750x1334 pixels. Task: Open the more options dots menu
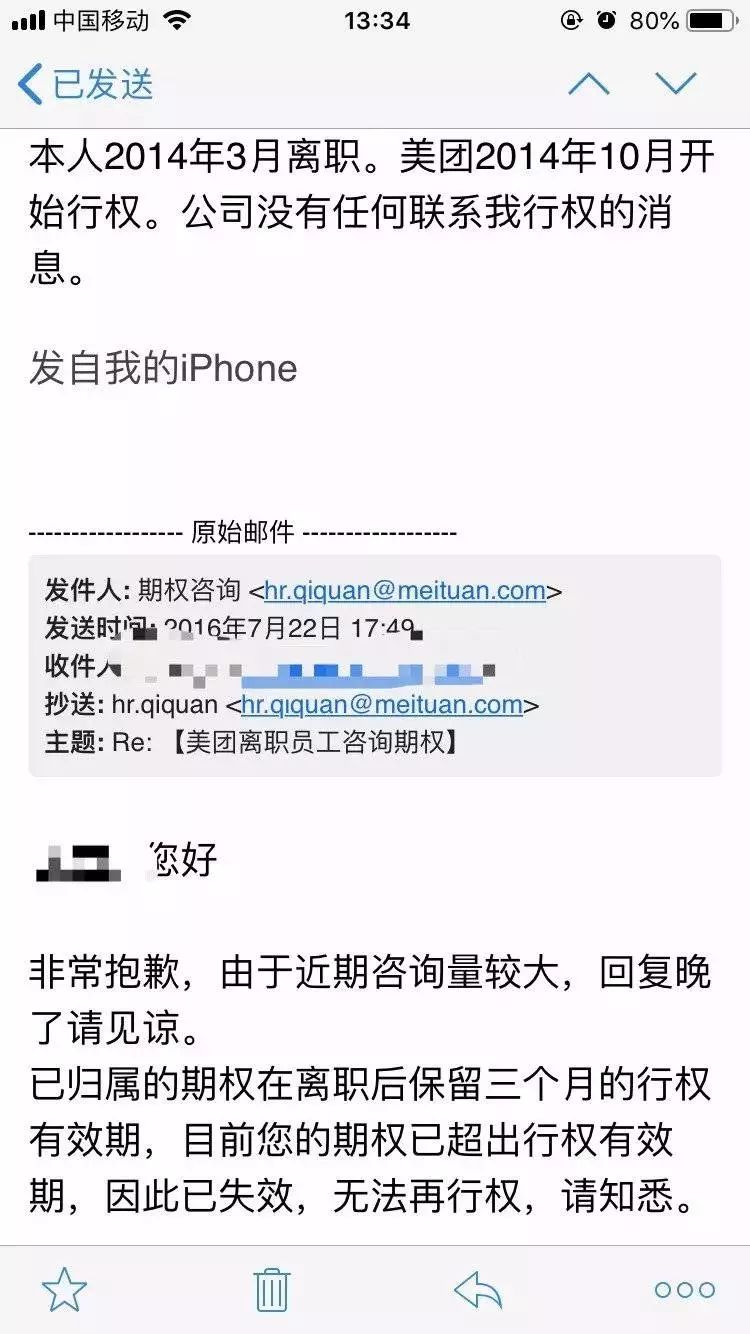click(685, 1290)
